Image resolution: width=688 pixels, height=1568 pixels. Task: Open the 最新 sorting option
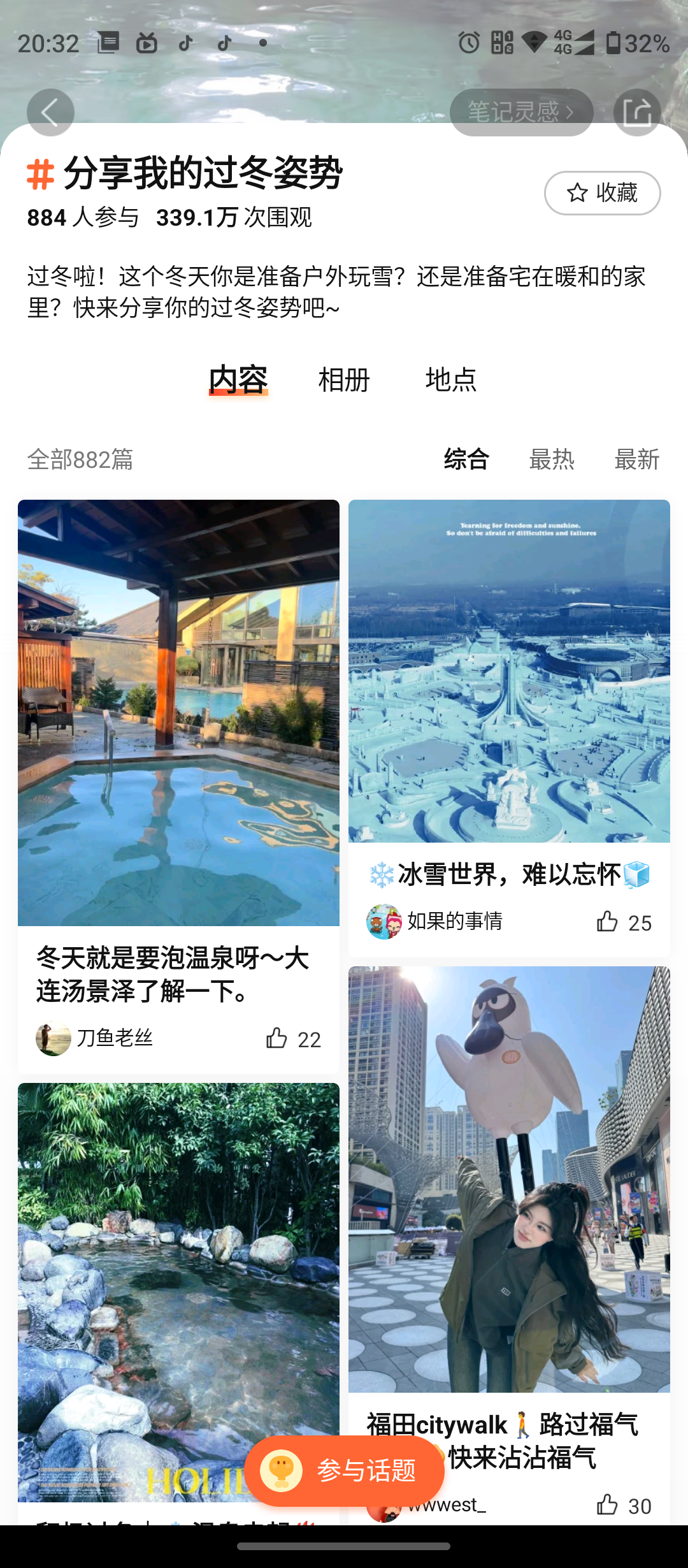pos(636,460)
